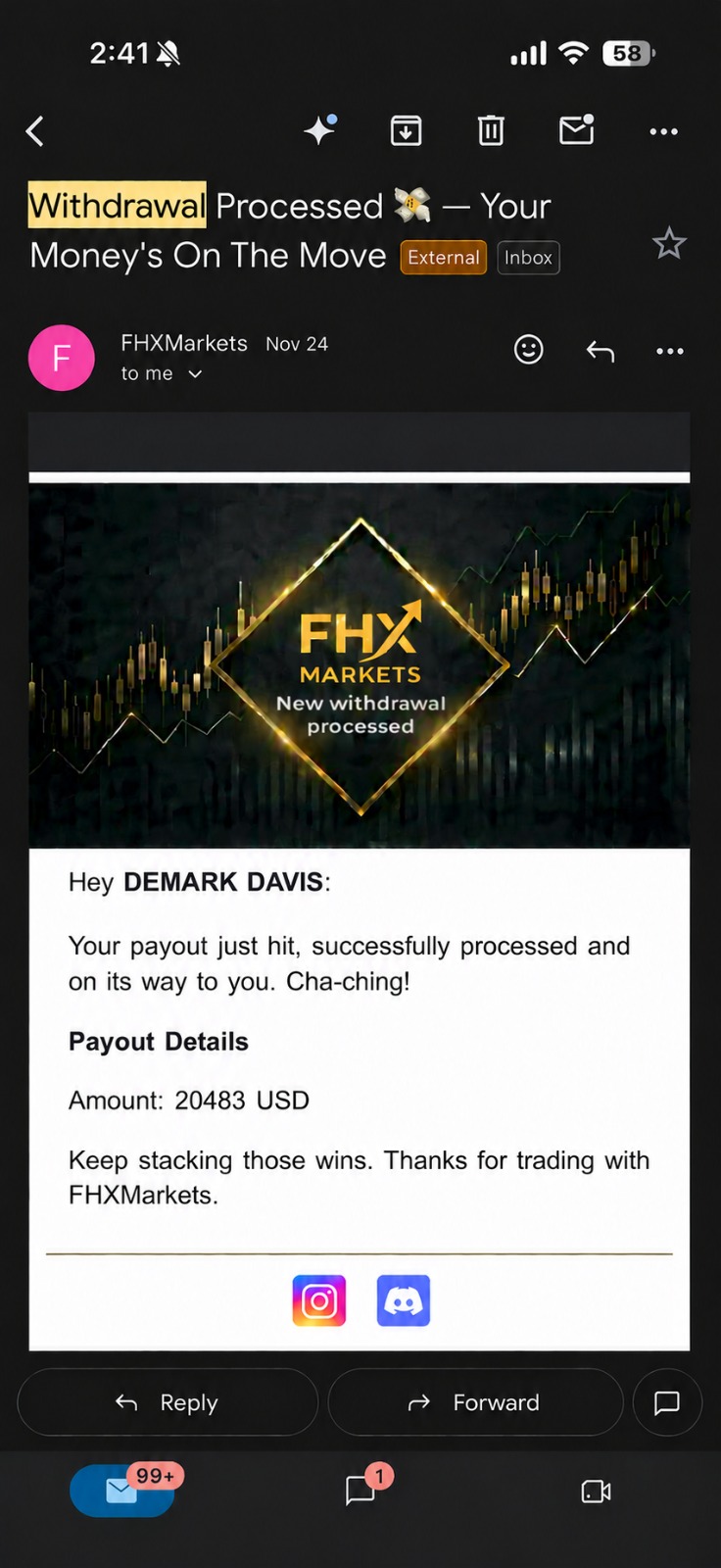This screenshot has width=721, height=1568.
Task: Tap the Inbox label chip
Action: pyautogui.click(x=528, y=258)
